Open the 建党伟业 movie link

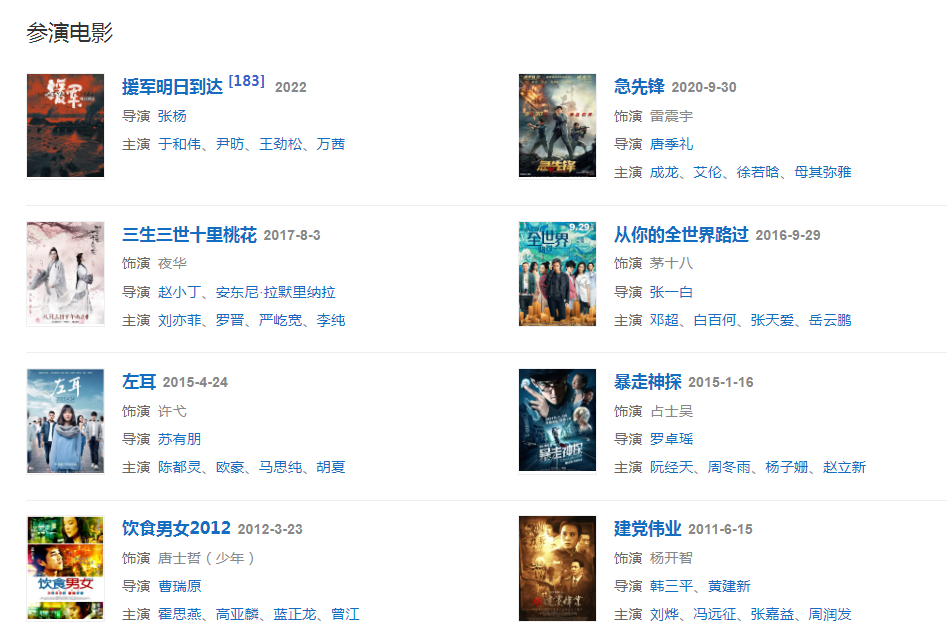click(647, 529)
